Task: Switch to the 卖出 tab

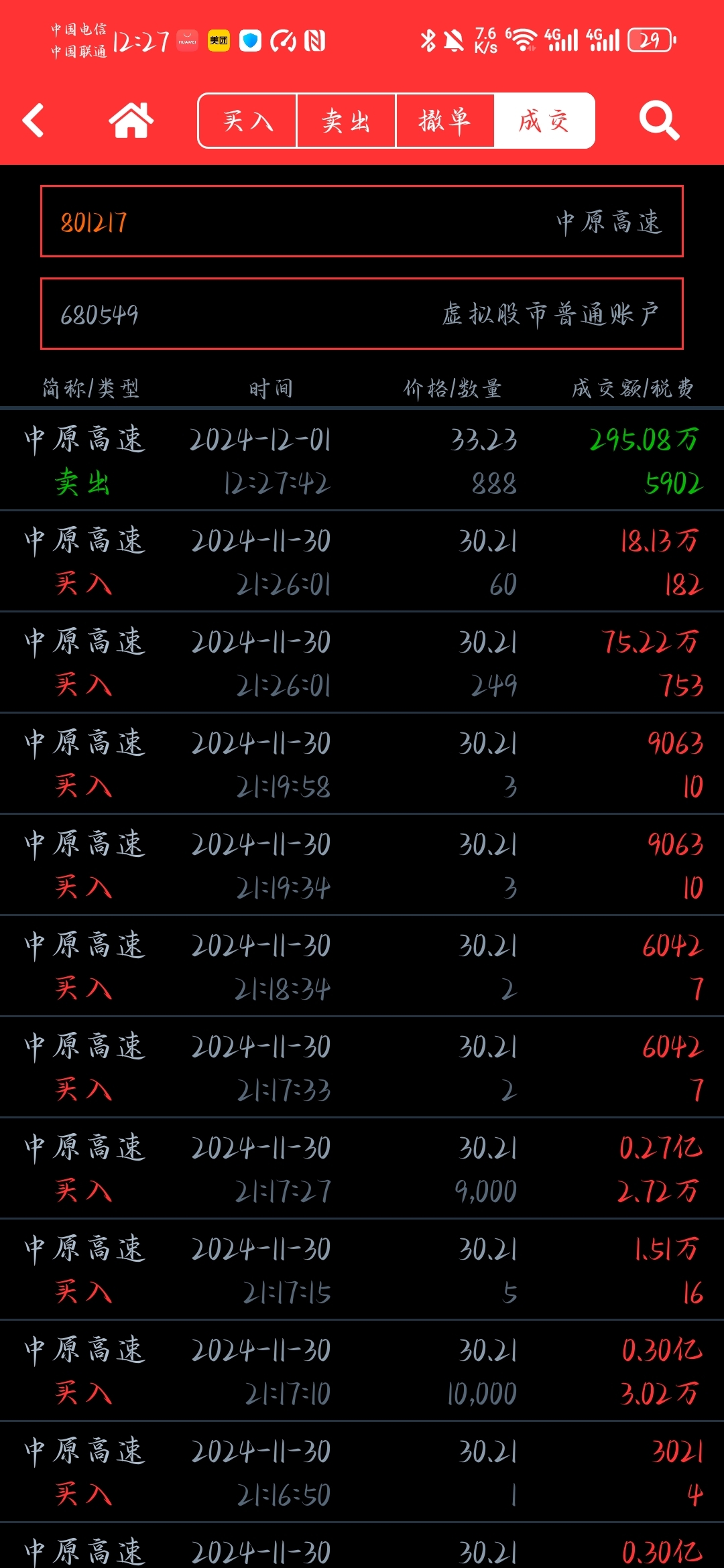Action: pyautogui.click(x=346, y=121)
